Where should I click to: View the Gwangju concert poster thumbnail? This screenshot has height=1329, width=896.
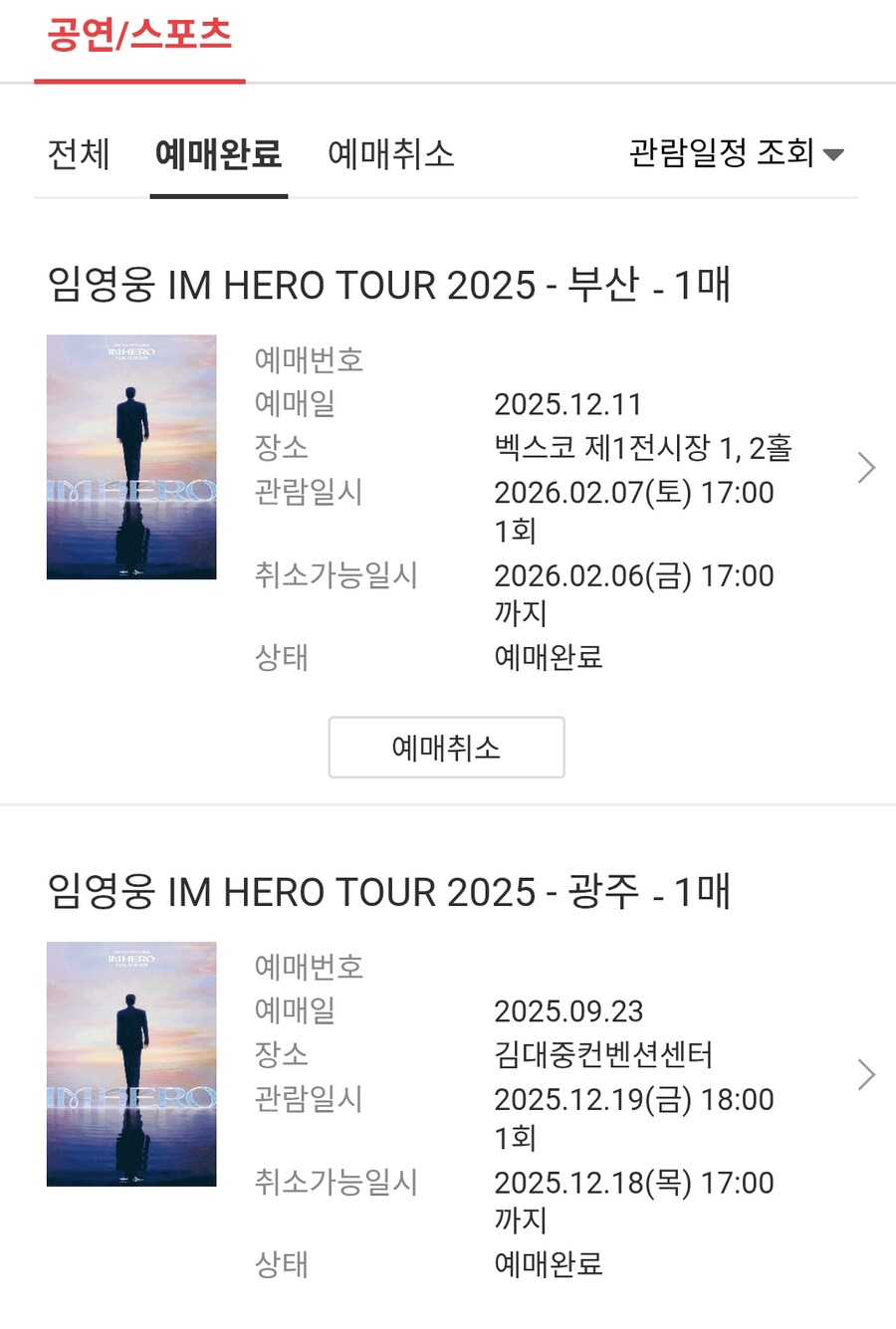pyautogui.click(x=130, y=1062)
